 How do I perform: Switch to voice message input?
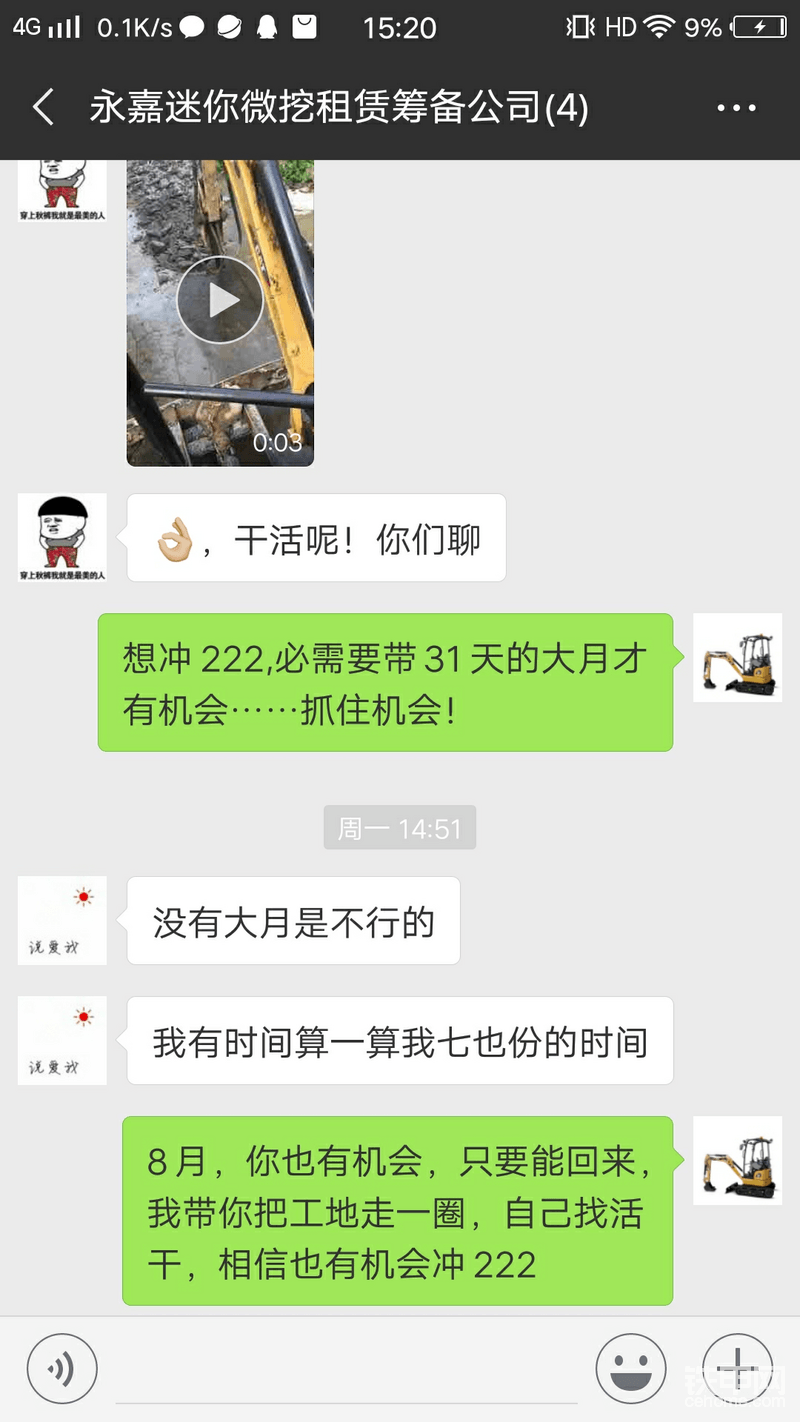(x=62, y=1369)
